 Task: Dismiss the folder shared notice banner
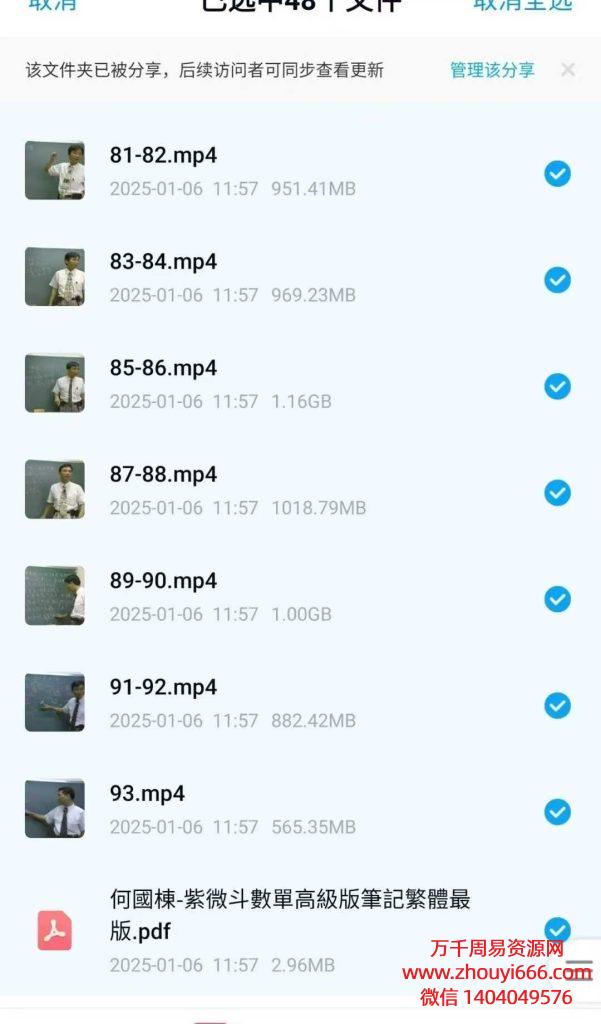point(568,70)
